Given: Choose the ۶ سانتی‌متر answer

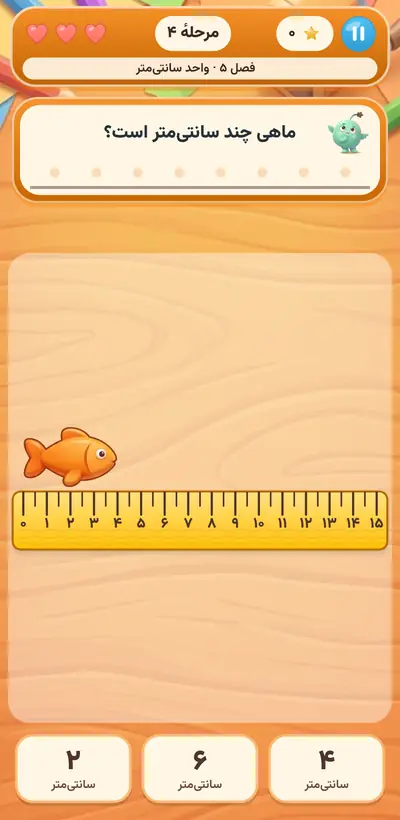Looking at the screenshot, I should click(200, 769).
